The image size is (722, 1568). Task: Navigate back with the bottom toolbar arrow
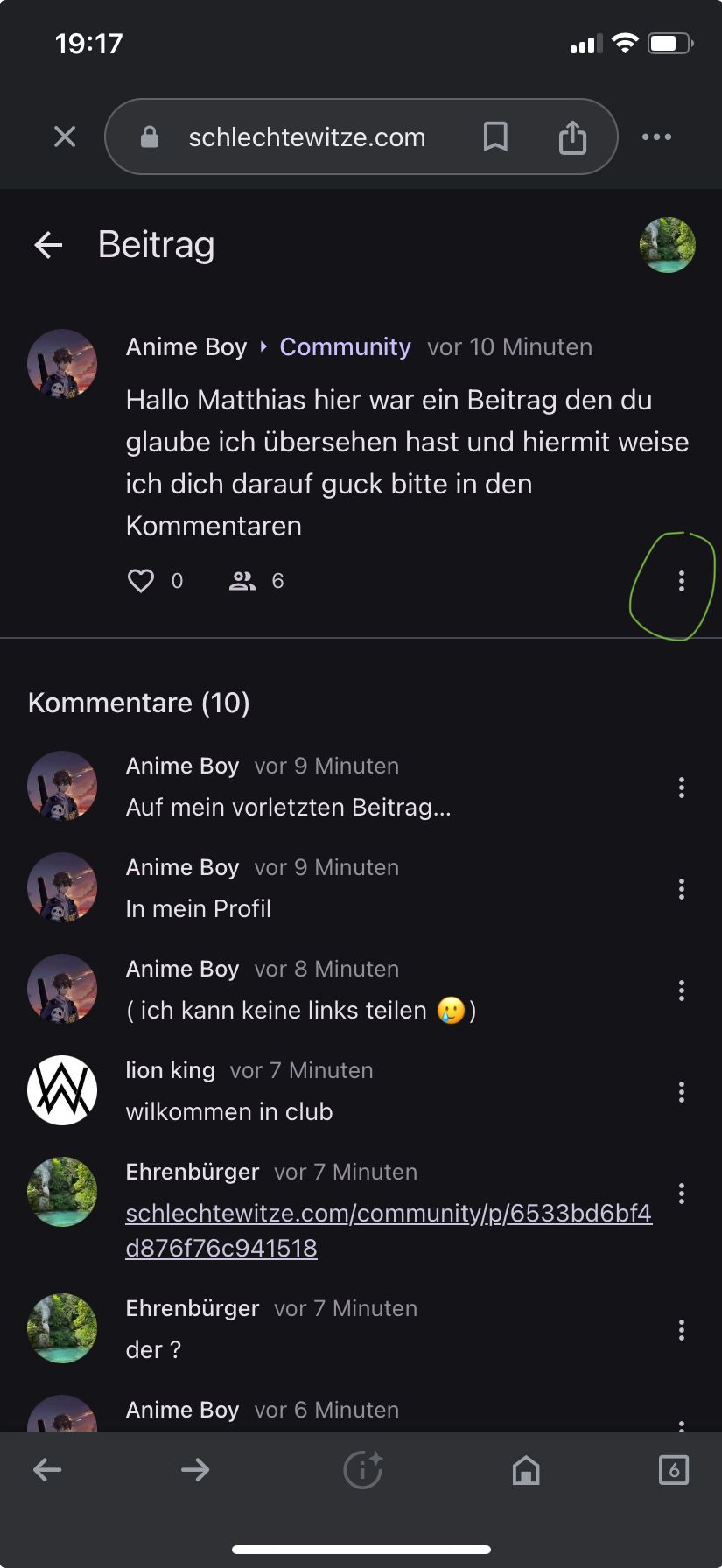click(47, 1470)
